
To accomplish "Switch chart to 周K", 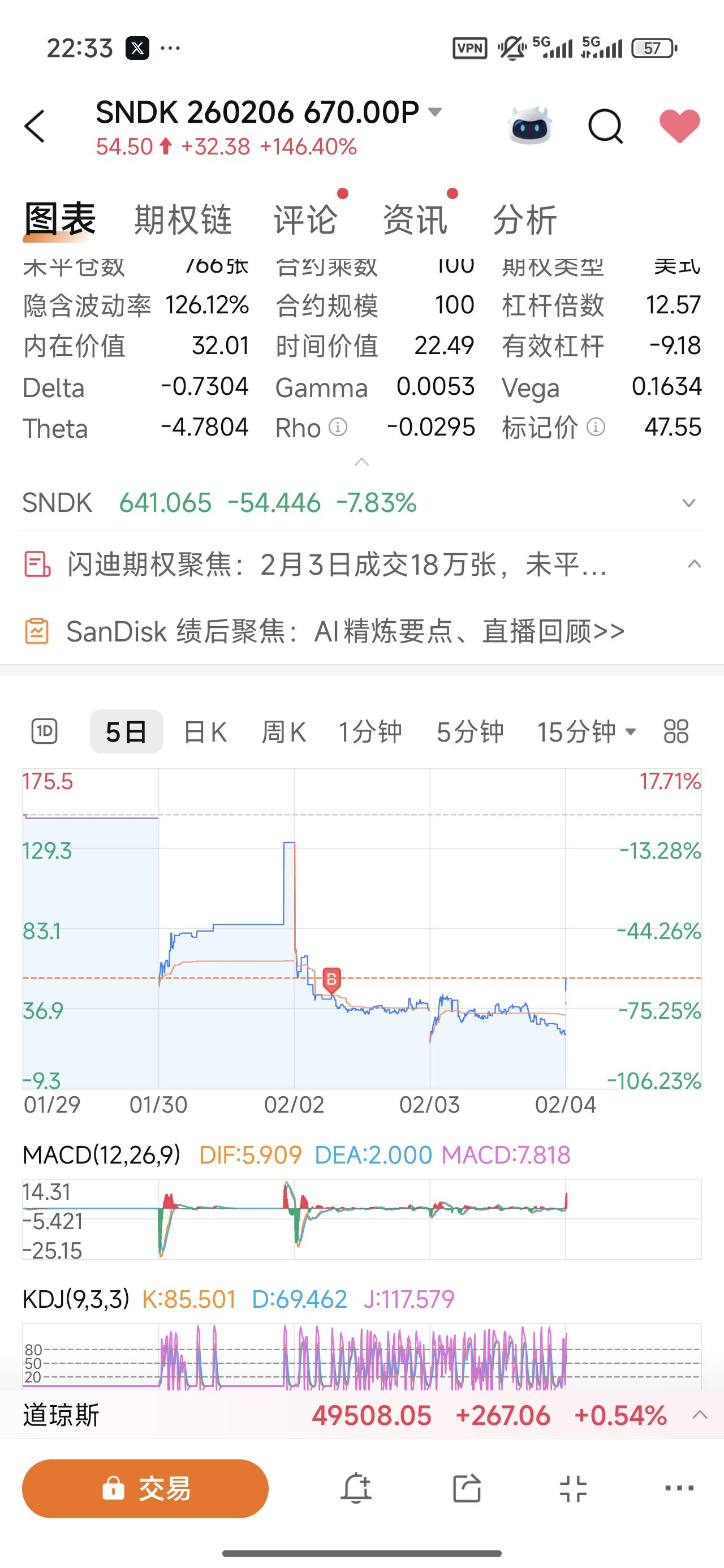I will click(x=283, y=731).
